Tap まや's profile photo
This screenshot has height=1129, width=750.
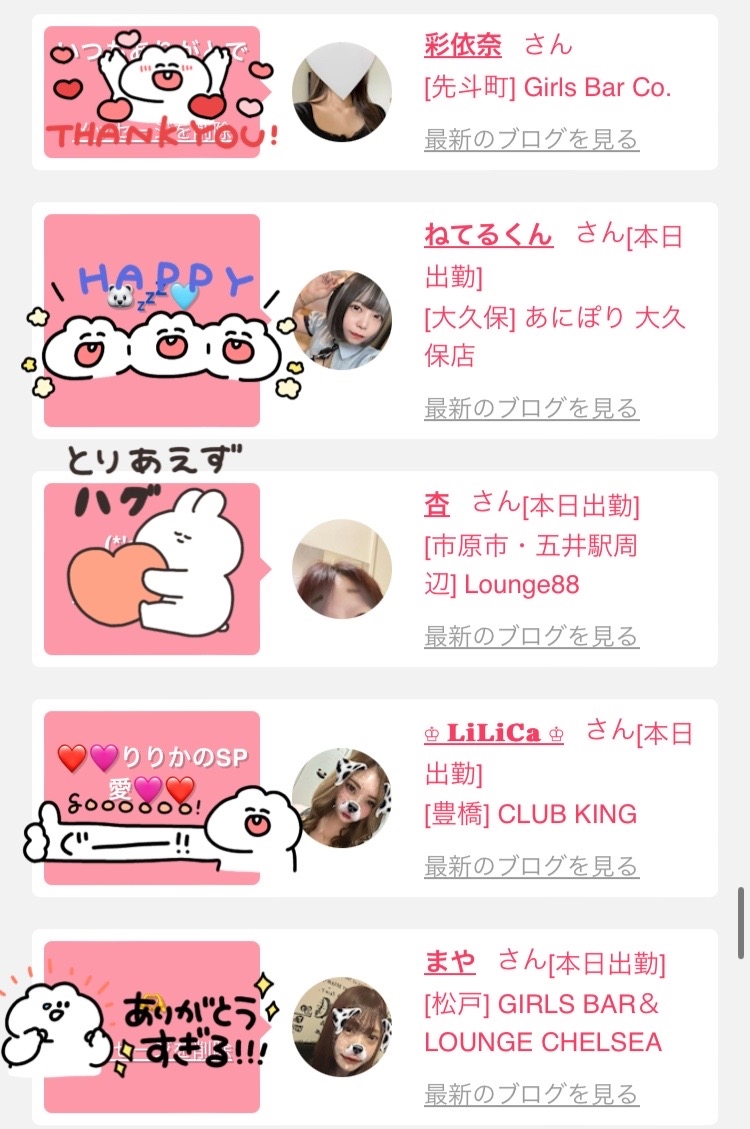click(x=342, y=1027)
